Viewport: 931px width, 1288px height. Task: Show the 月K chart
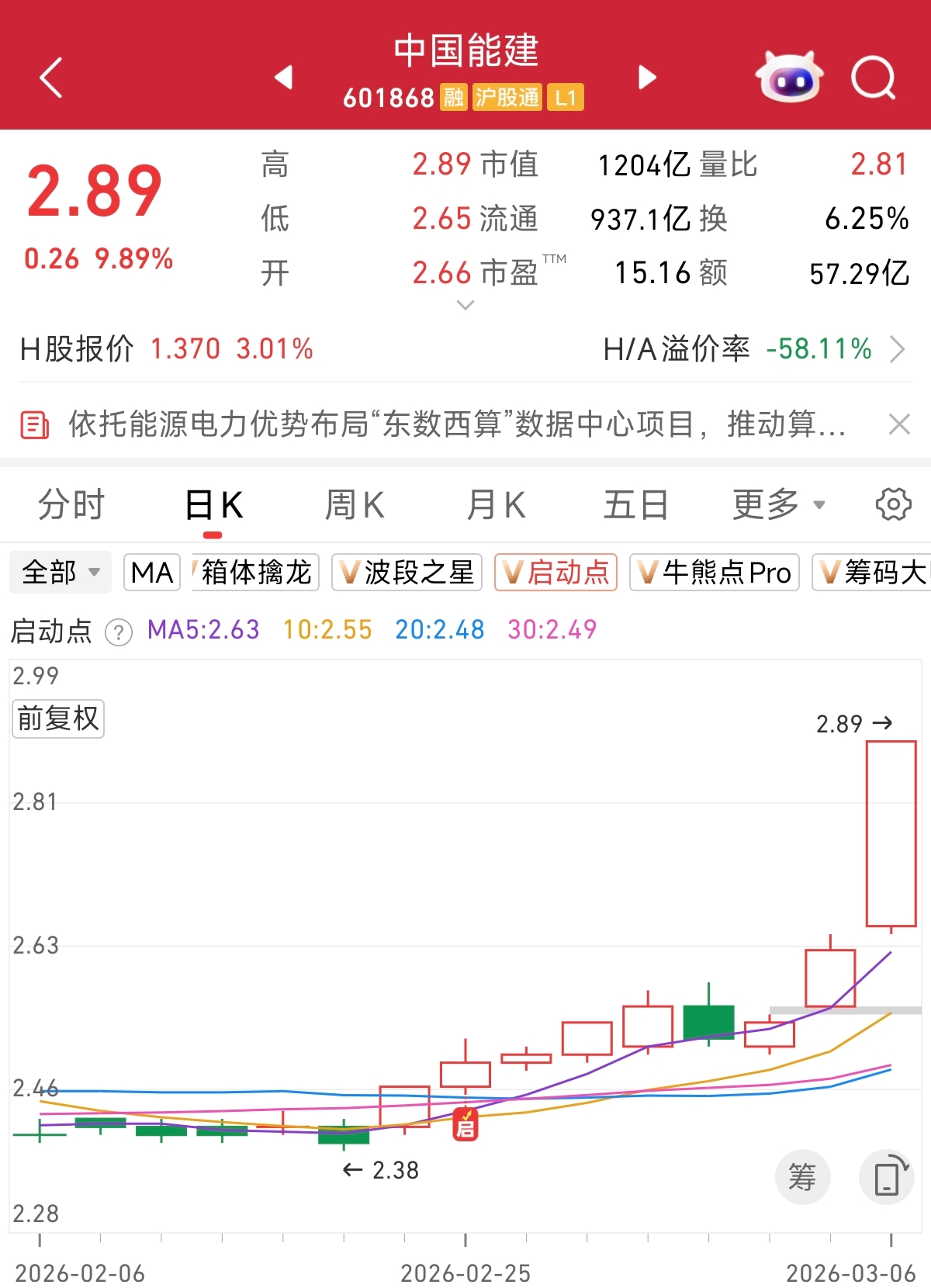click(496, 505)
